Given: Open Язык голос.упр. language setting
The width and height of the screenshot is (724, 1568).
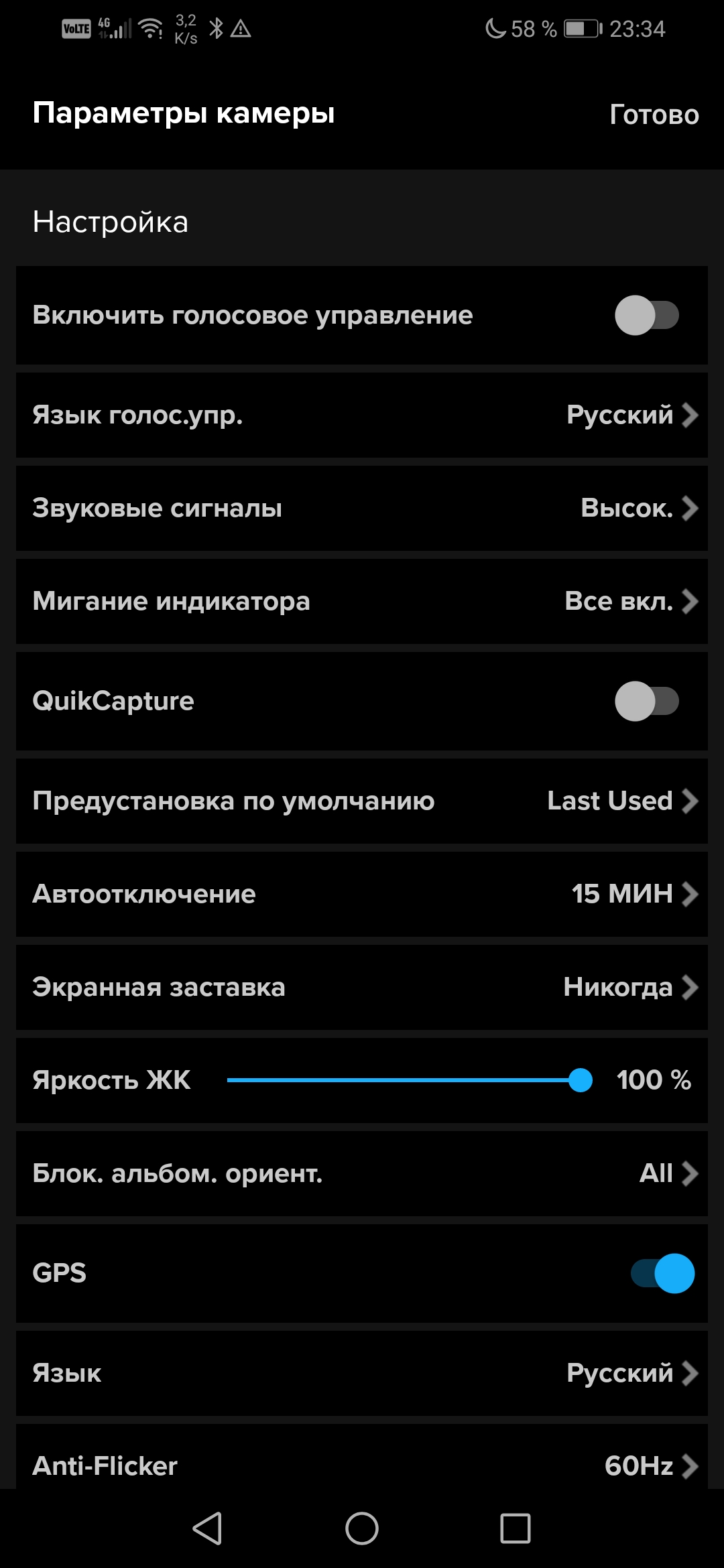Looking at the screenshot, I should 362,415.
